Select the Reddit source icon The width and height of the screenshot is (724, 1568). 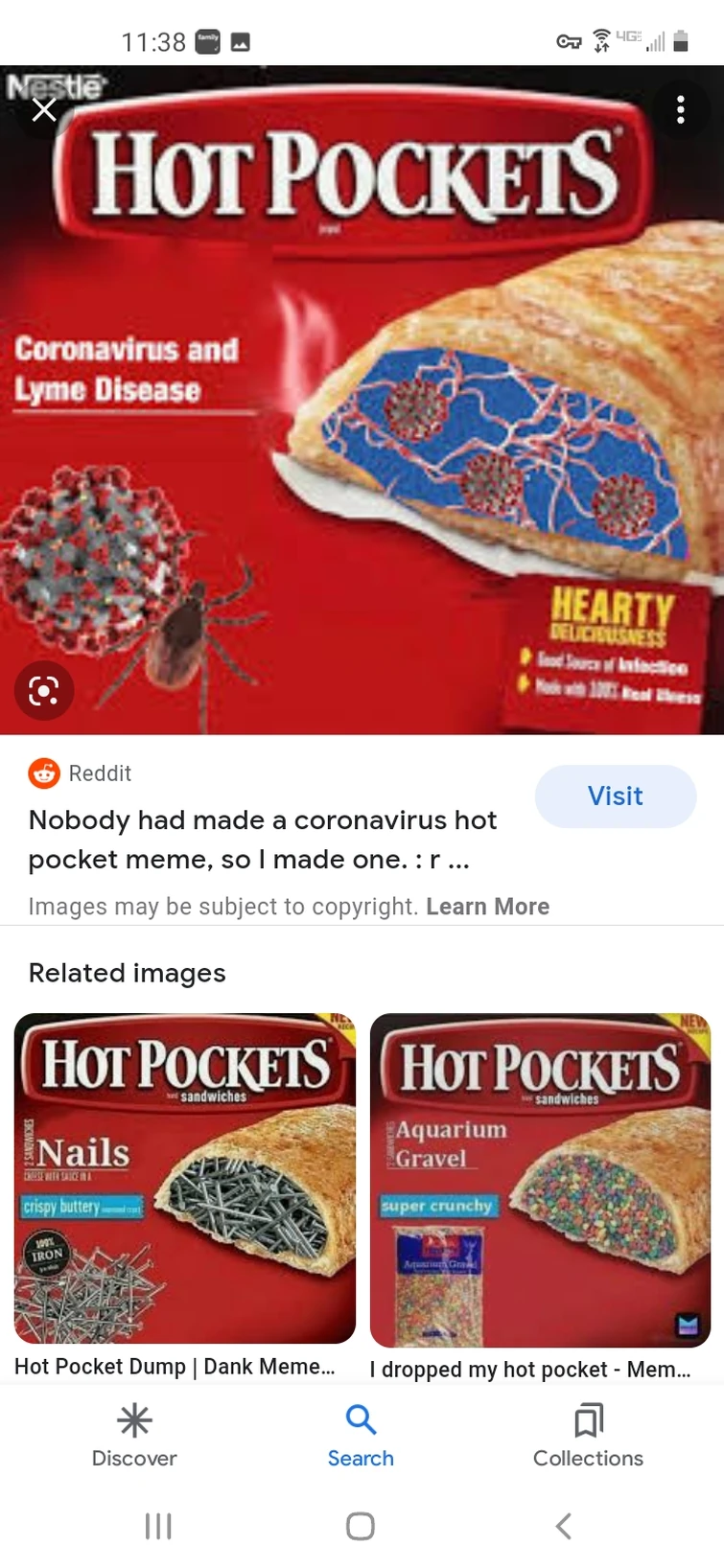pos(43,773)
